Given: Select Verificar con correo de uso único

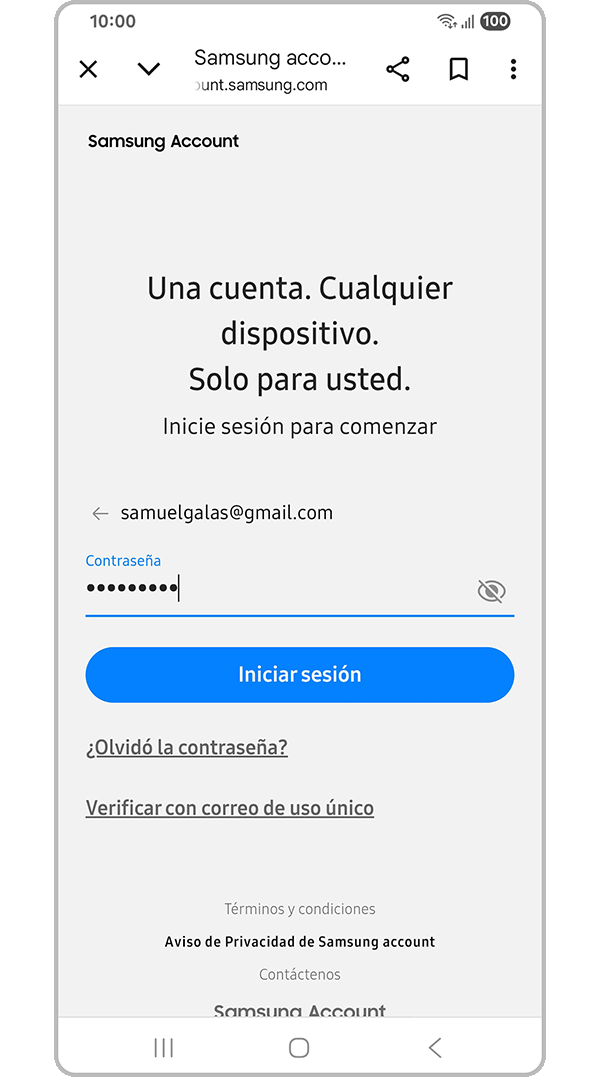Looking at the screenshot, I should [x=230, y=808].
